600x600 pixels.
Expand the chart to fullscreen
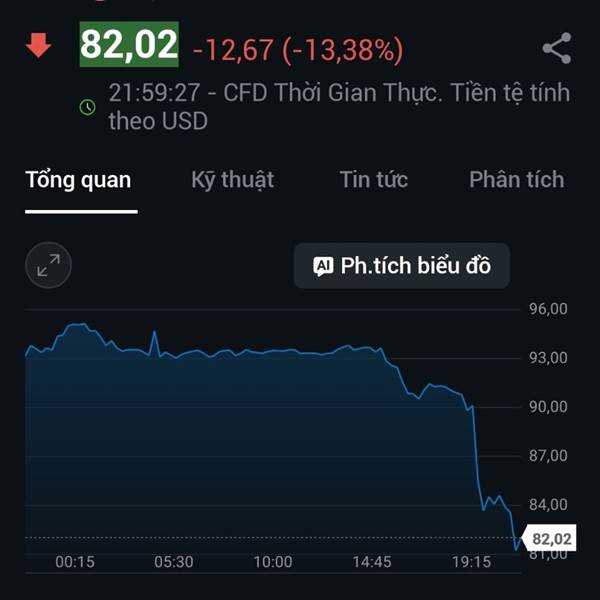pos(48,265)
